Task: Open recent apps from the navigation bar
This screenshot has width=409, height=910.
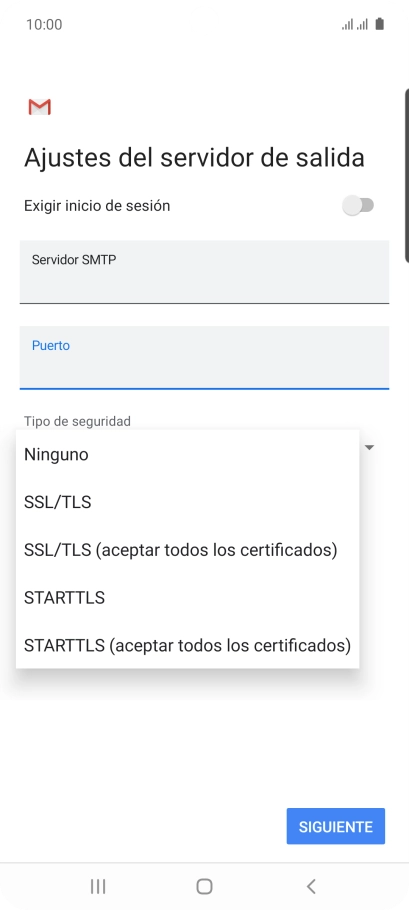Action: click(98, 886)
